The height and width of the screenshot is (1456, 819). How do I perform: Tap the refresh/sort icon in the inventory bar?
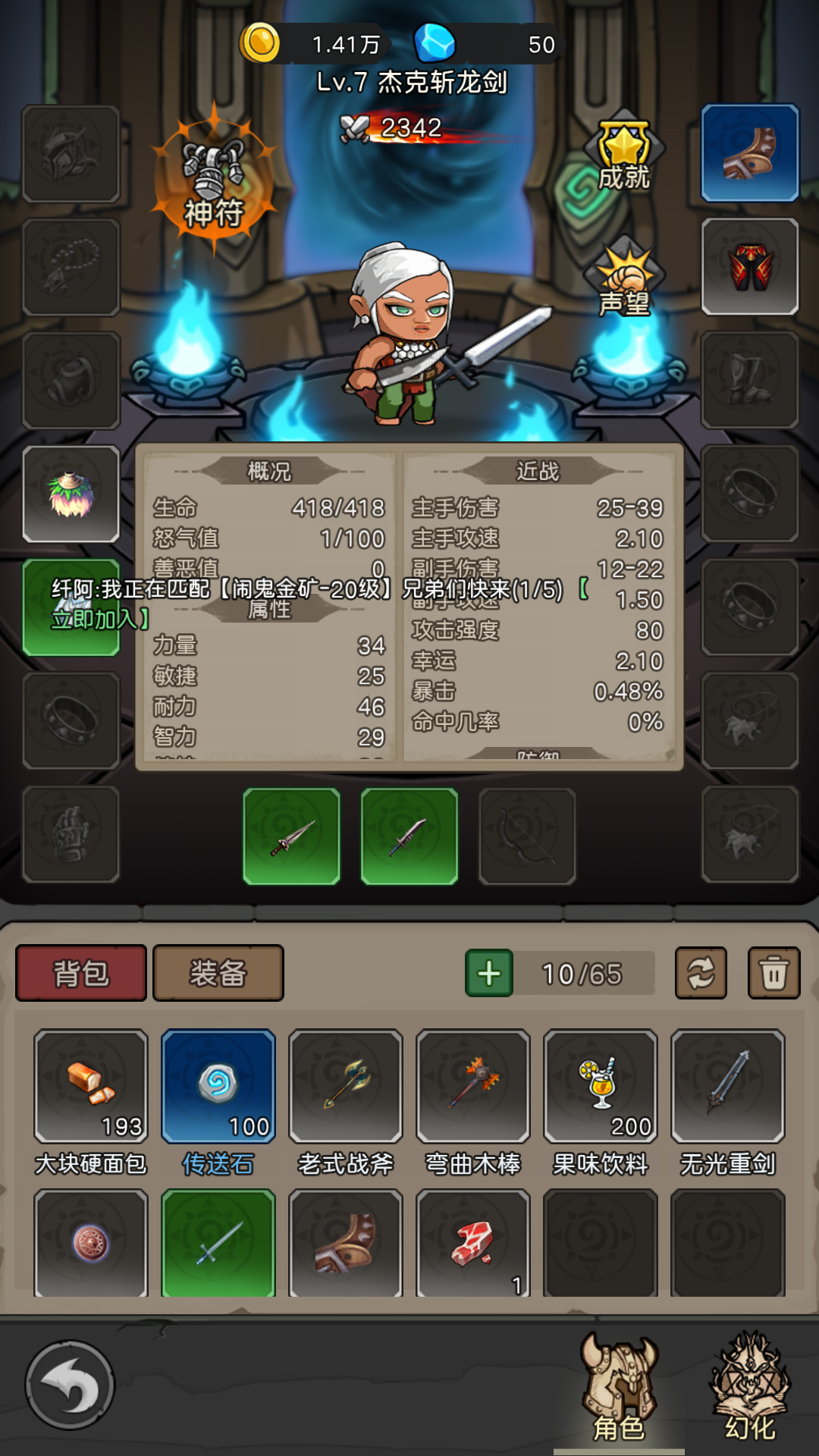(701, 971)
